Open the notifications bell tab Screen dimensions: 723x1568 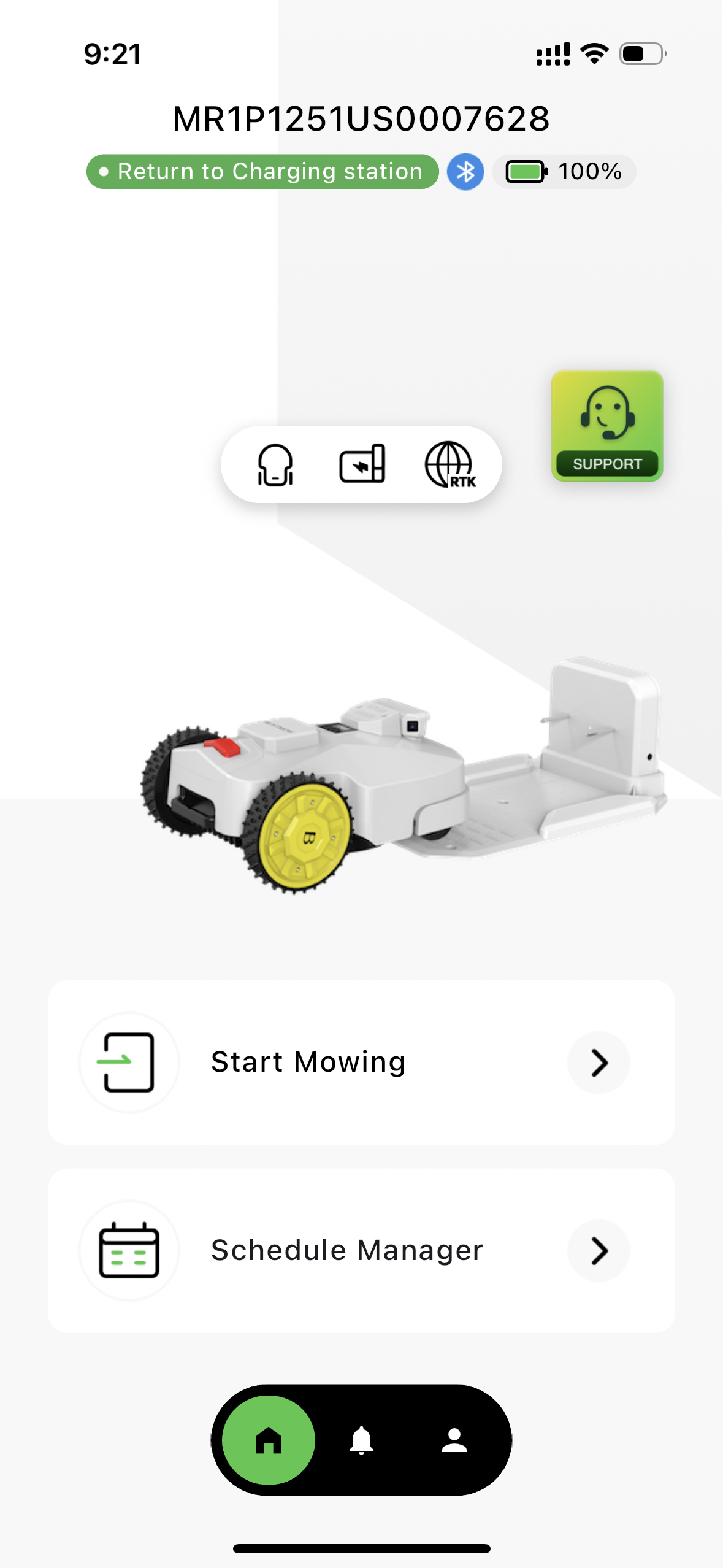pyautogui.click(x=361, y=1440)
